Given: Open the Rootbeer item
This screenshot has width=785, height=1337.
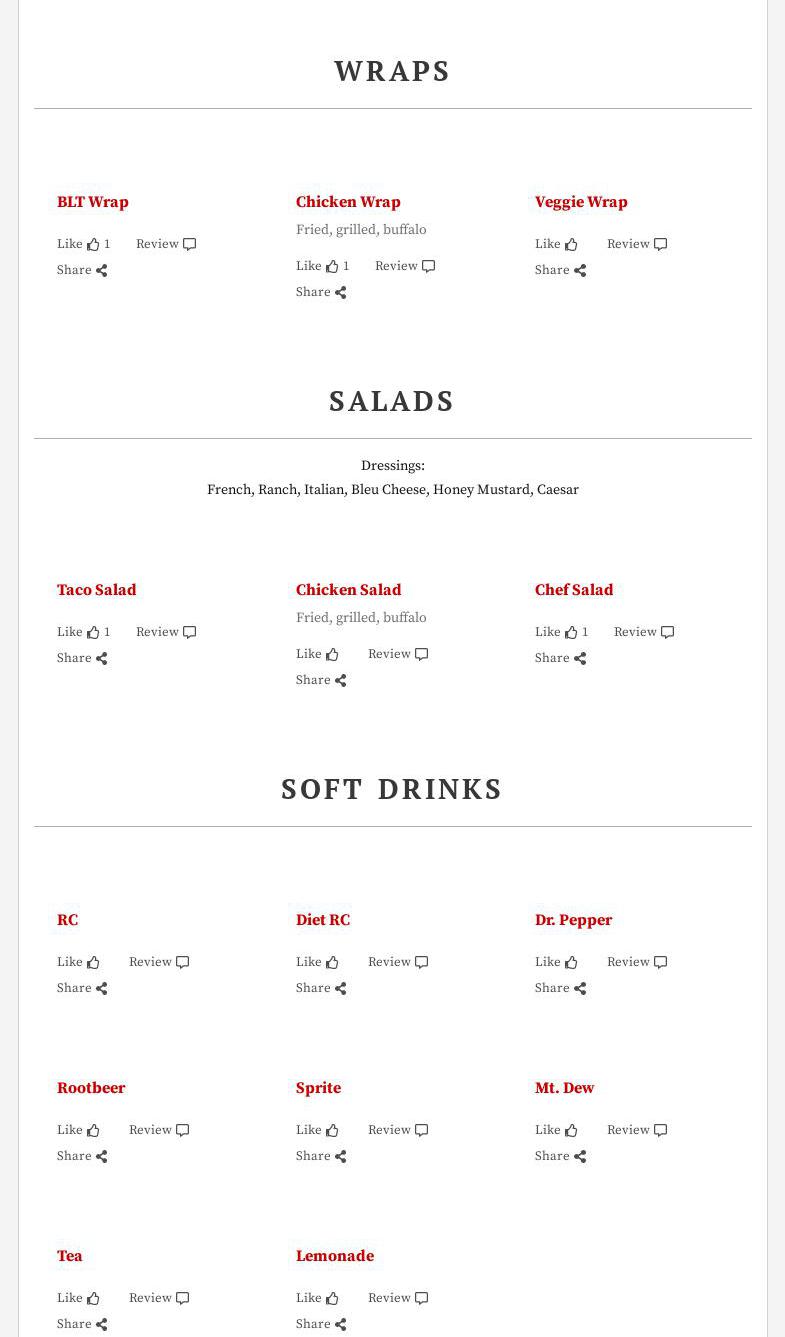Looking at the screenshot, I should 91,1088.
